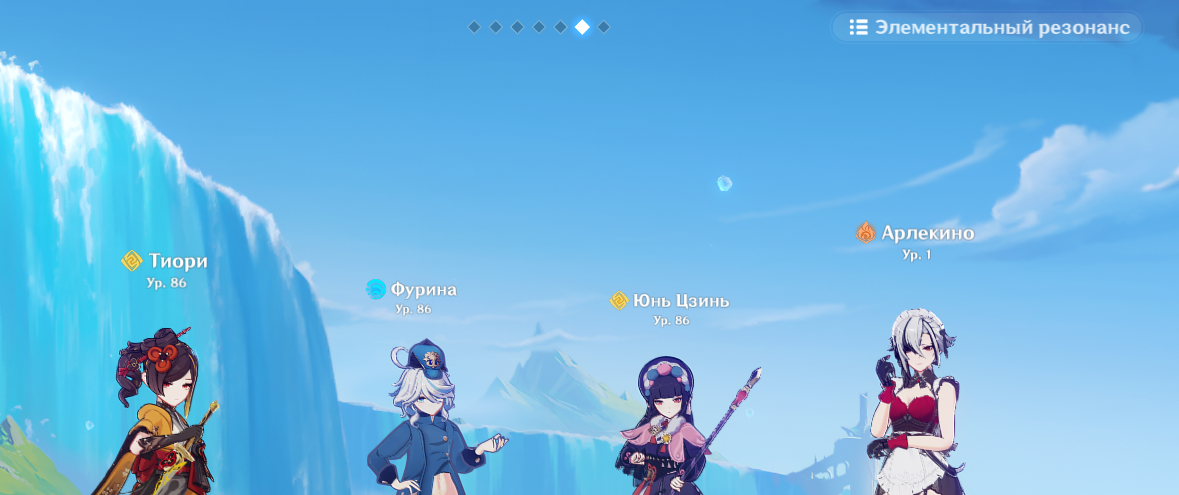This screenshot has height=495, width=1179.
Task: Open the Элементальный резонанс panel
Action: point(990,28)
